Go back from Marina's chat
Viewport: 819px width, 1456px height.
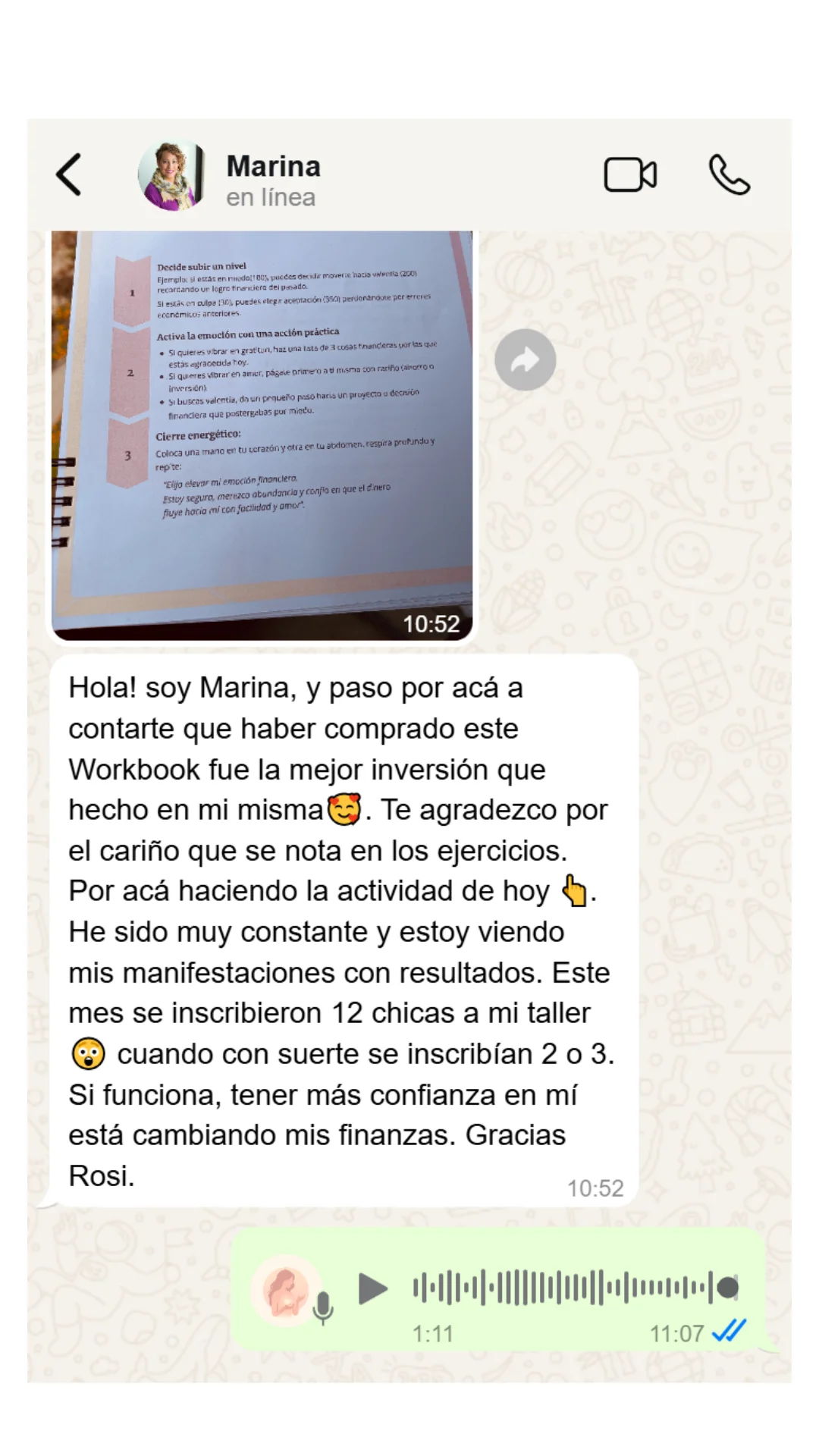[69, 175]
